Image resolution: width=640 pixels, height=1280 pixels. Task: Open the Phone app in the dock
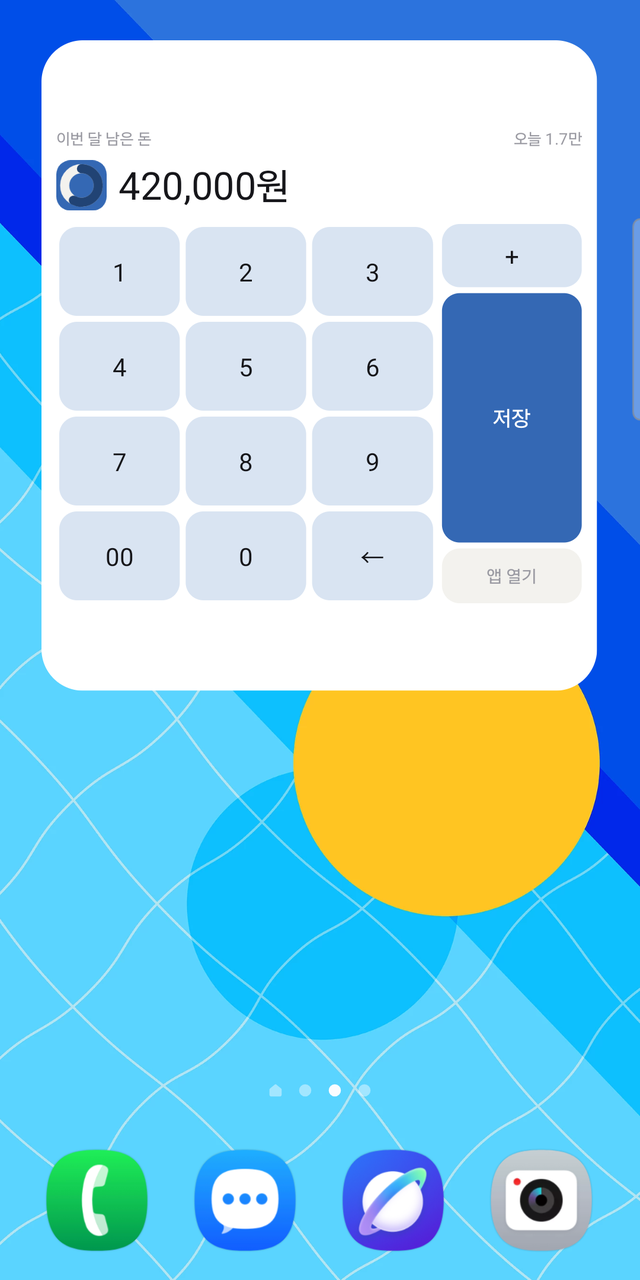97,1200
